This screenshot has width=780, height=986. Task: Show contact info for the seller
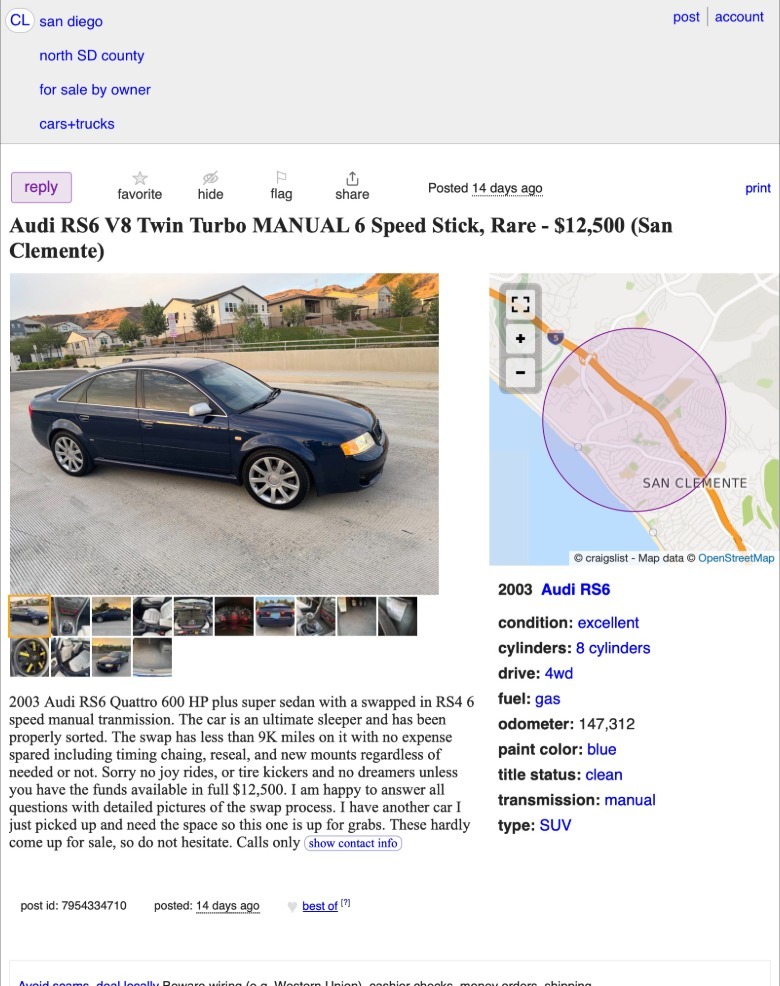coord(353,843)
